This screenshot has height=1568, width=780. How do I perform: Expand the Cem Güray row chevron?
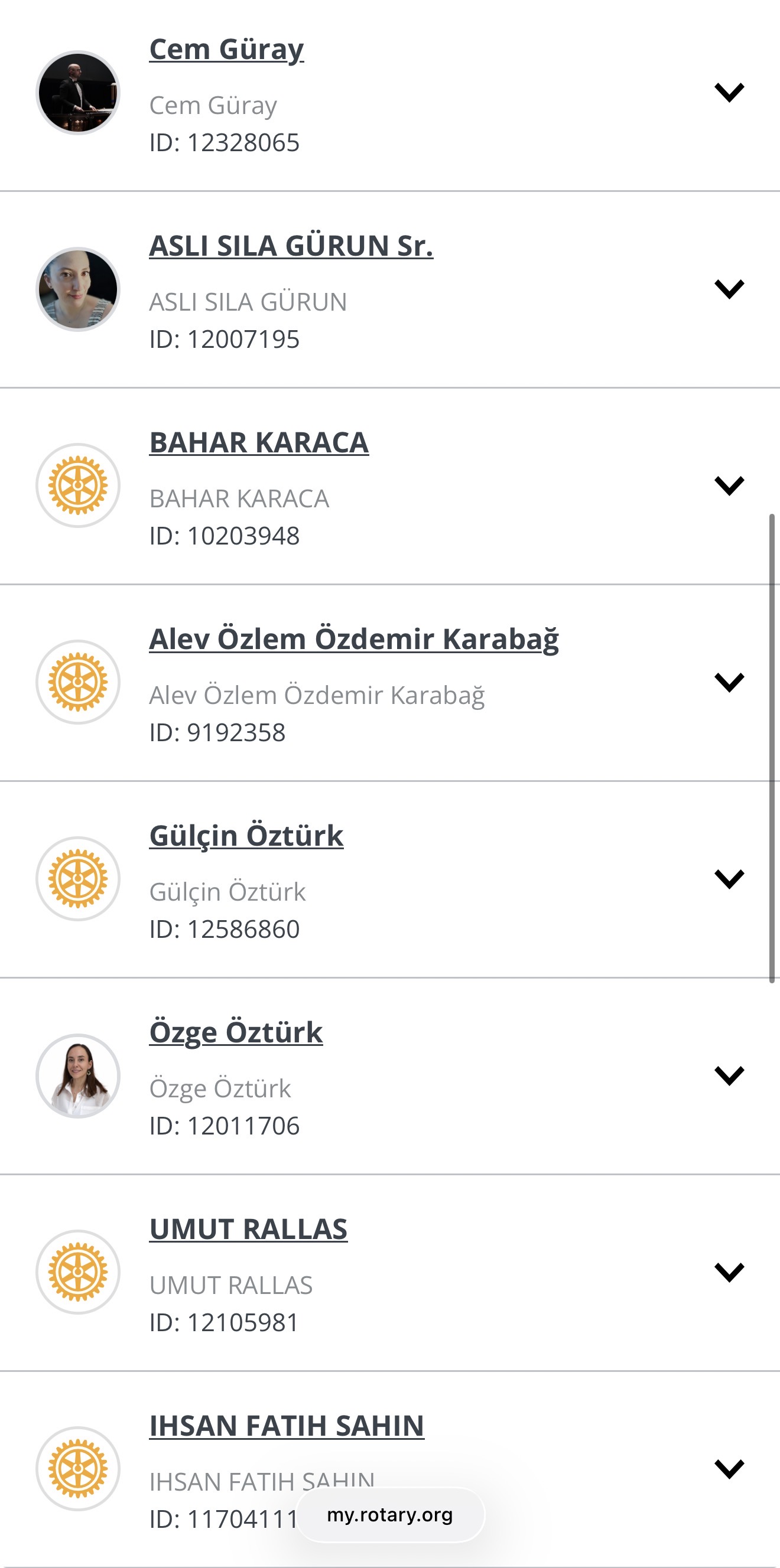point(729,93)
